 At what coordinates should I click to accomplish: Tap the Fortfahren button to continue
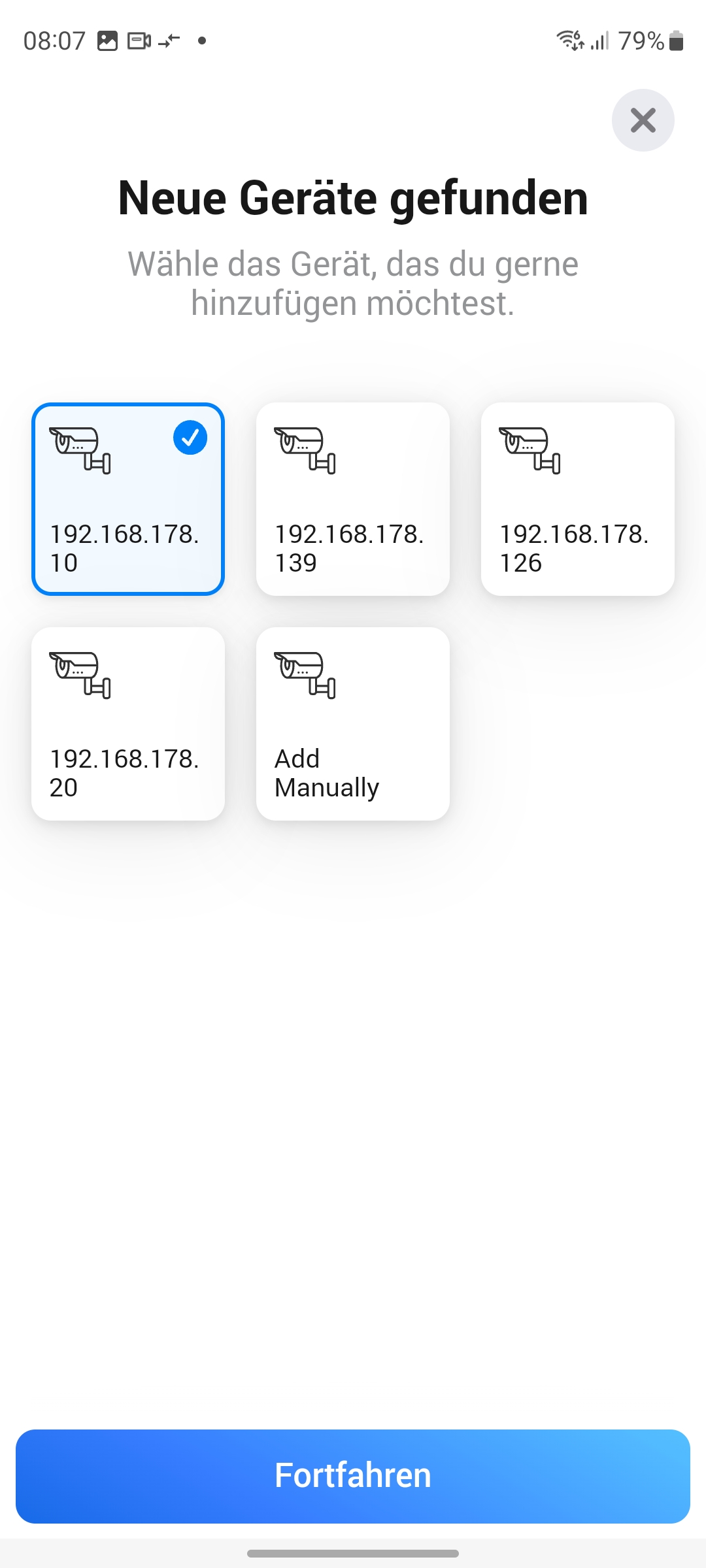[x=353, y=1476]
